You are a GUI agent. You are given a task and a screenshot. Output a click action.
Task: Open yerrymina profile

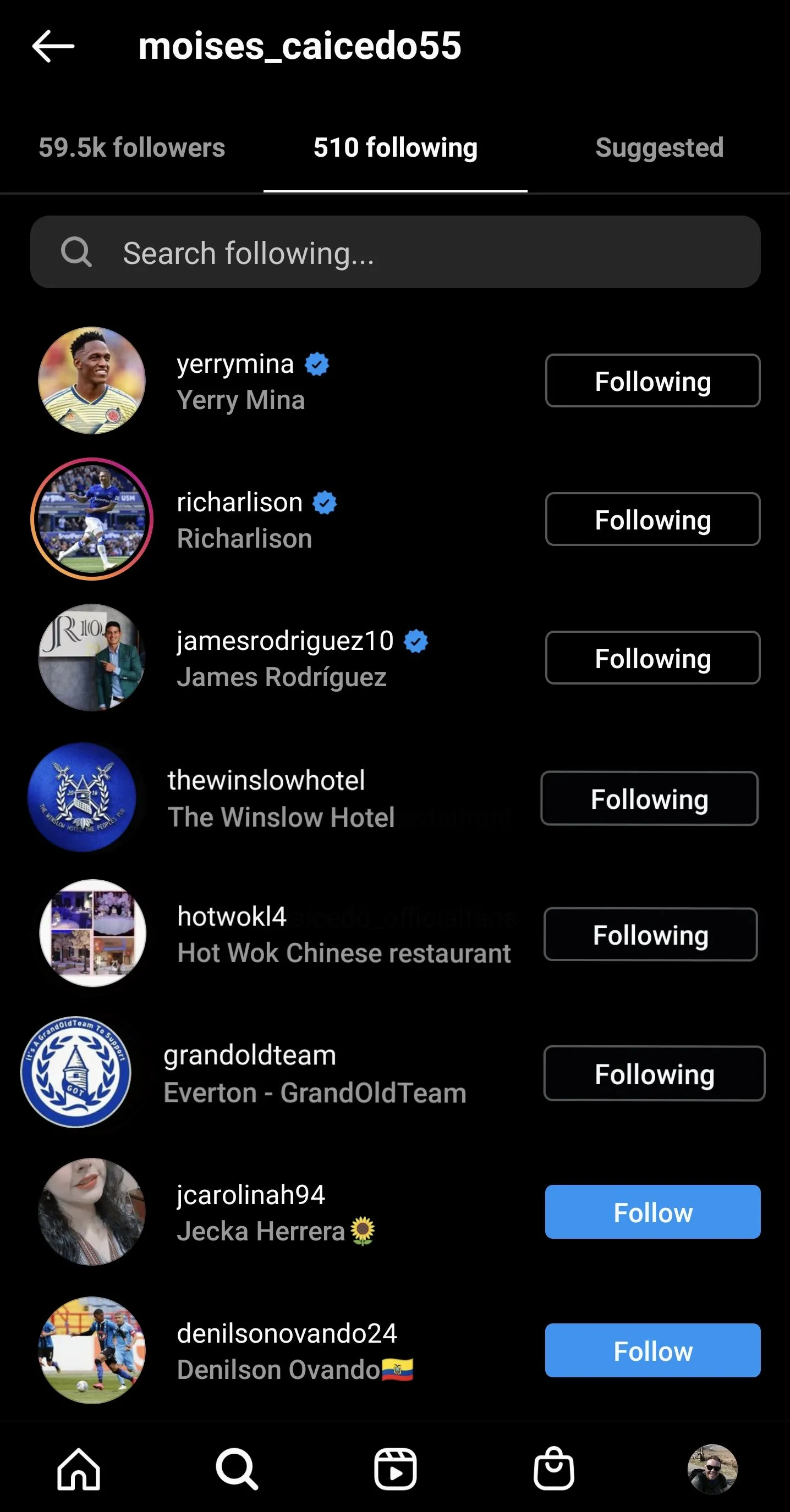click(235, 364)
